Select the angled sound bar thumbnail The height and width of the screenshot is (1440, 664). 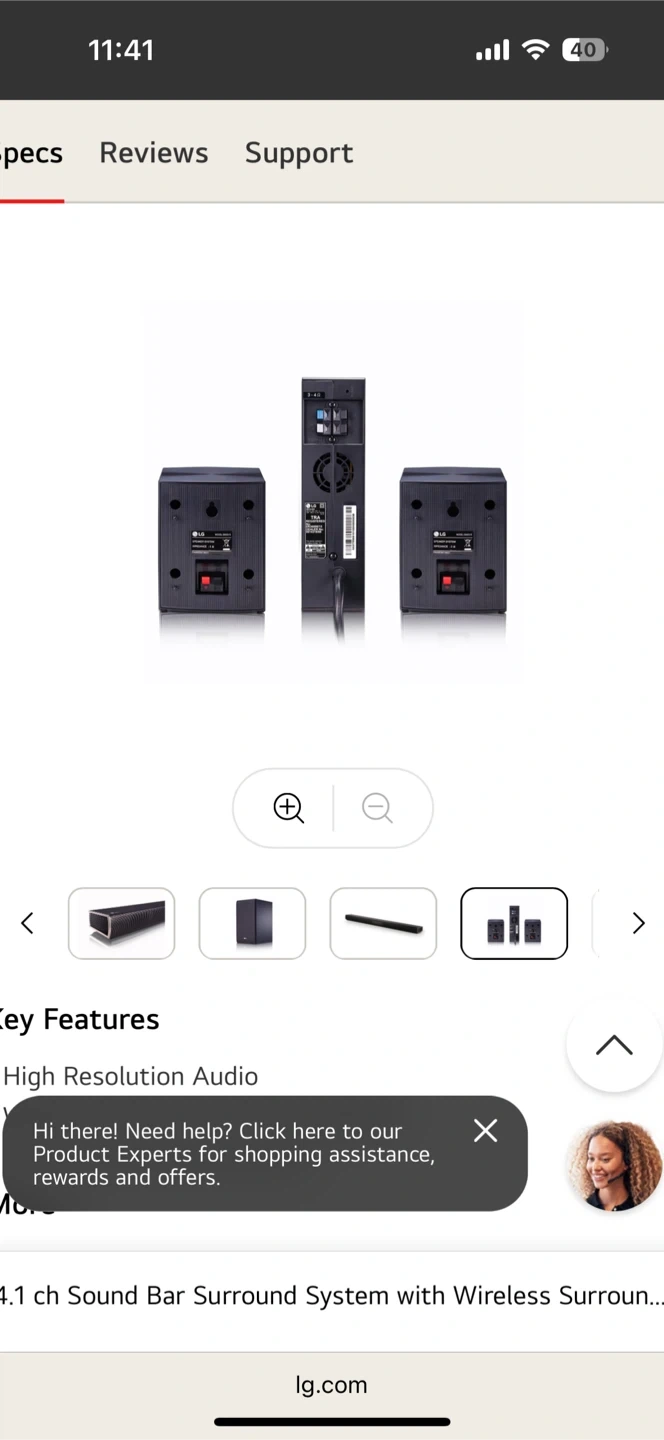(122, 923)
